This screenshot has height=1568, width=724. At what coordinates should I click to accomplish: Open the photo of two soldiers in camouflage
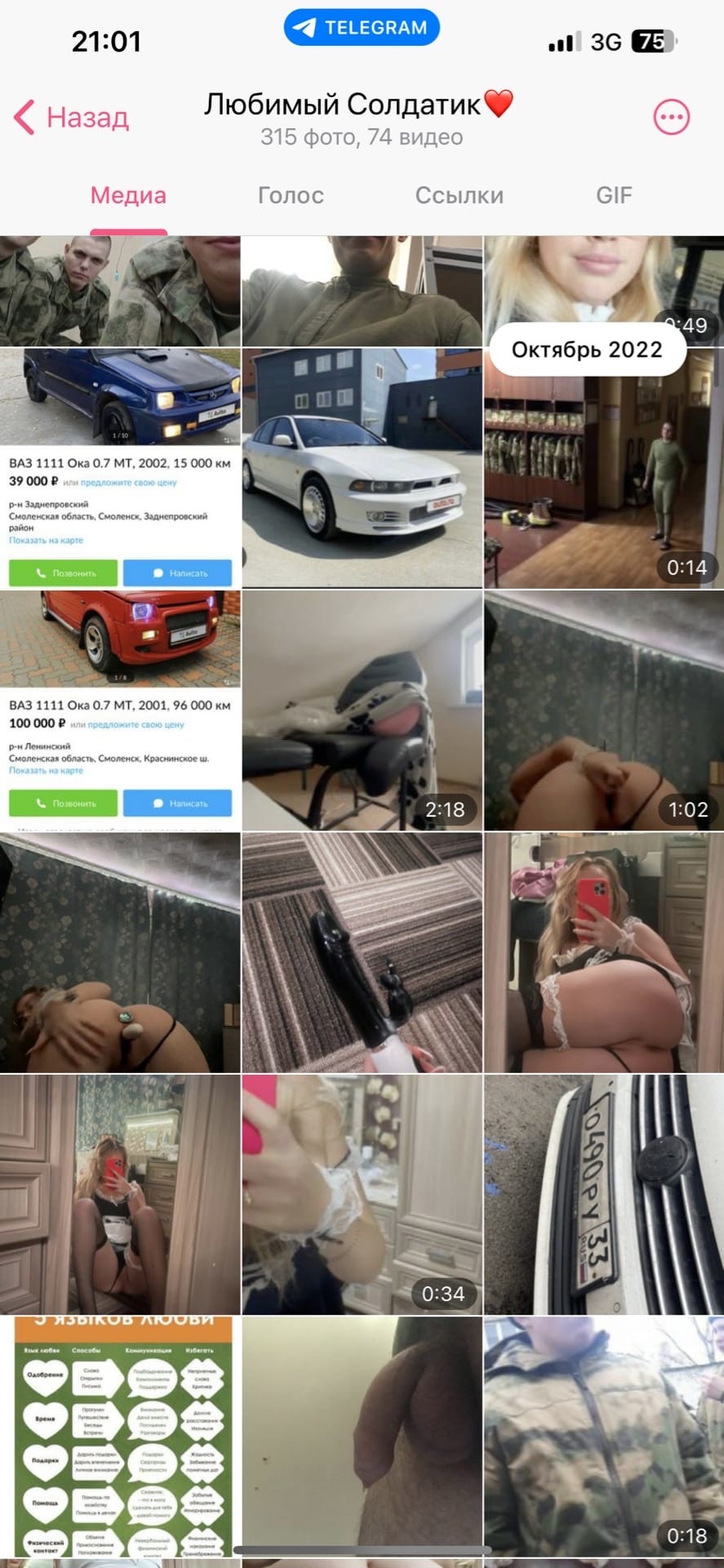(120, 292)
